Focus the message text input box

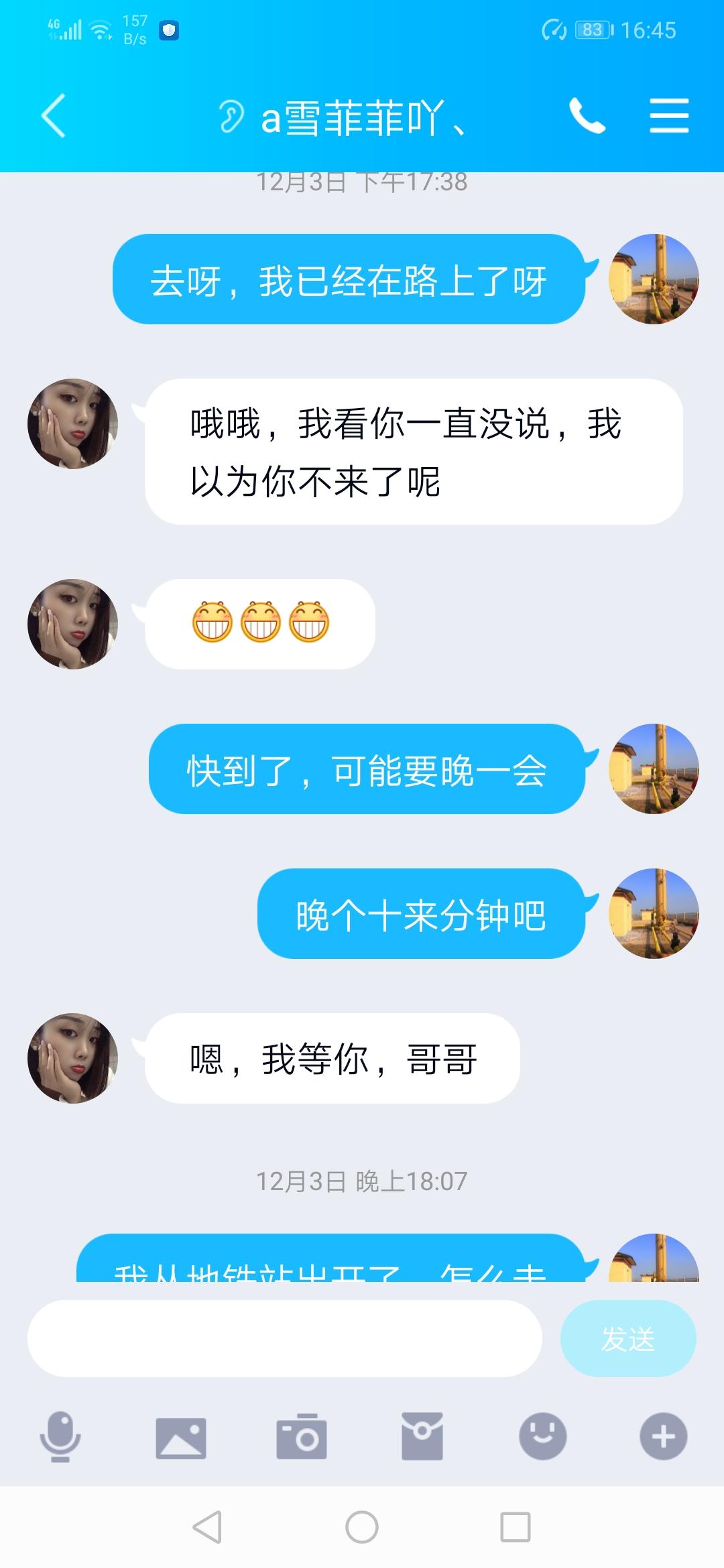pyautogui.click(x=284, y=1339)
